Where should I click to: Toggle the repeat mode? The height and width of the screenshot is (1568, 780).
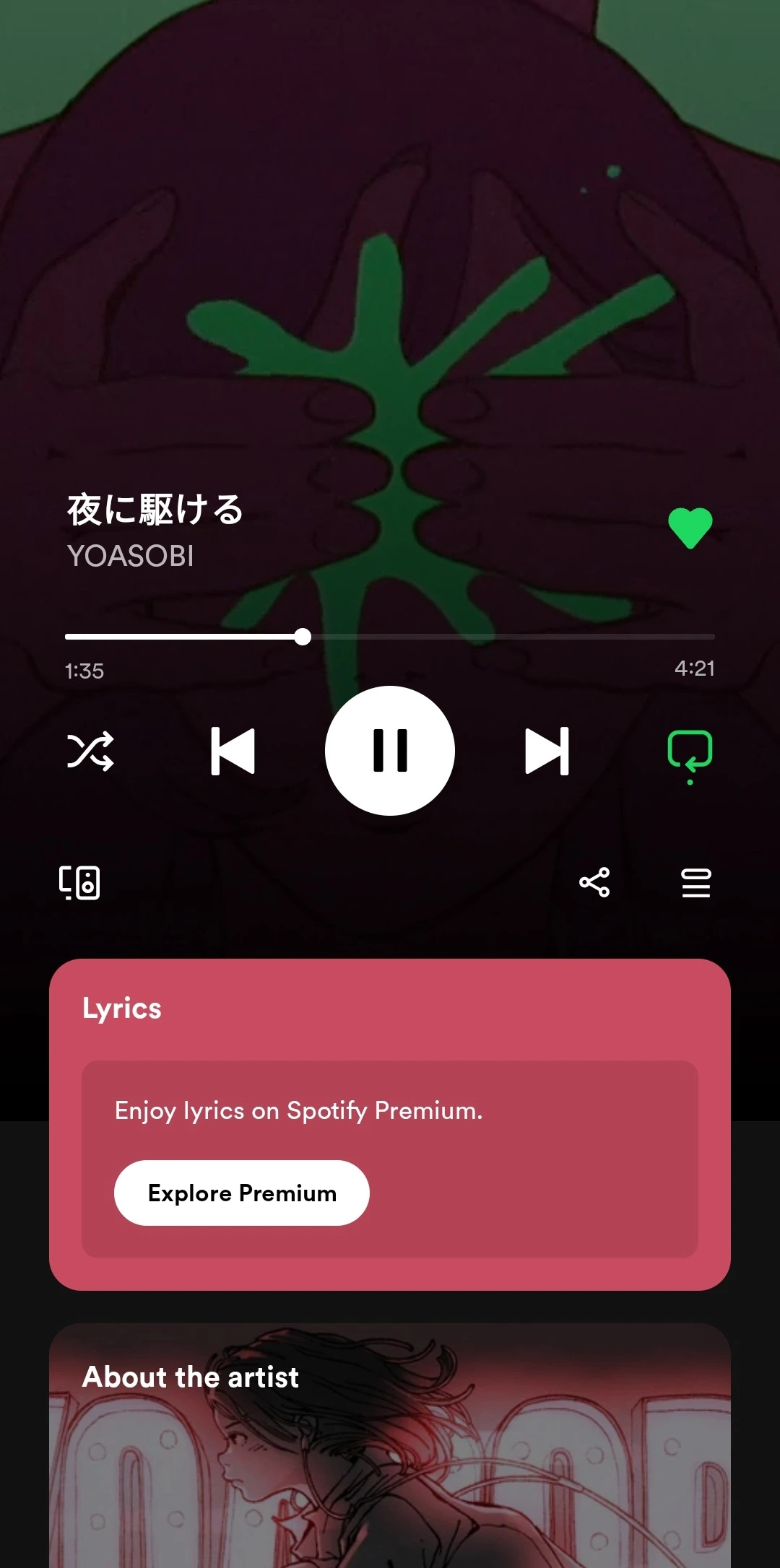690,752
